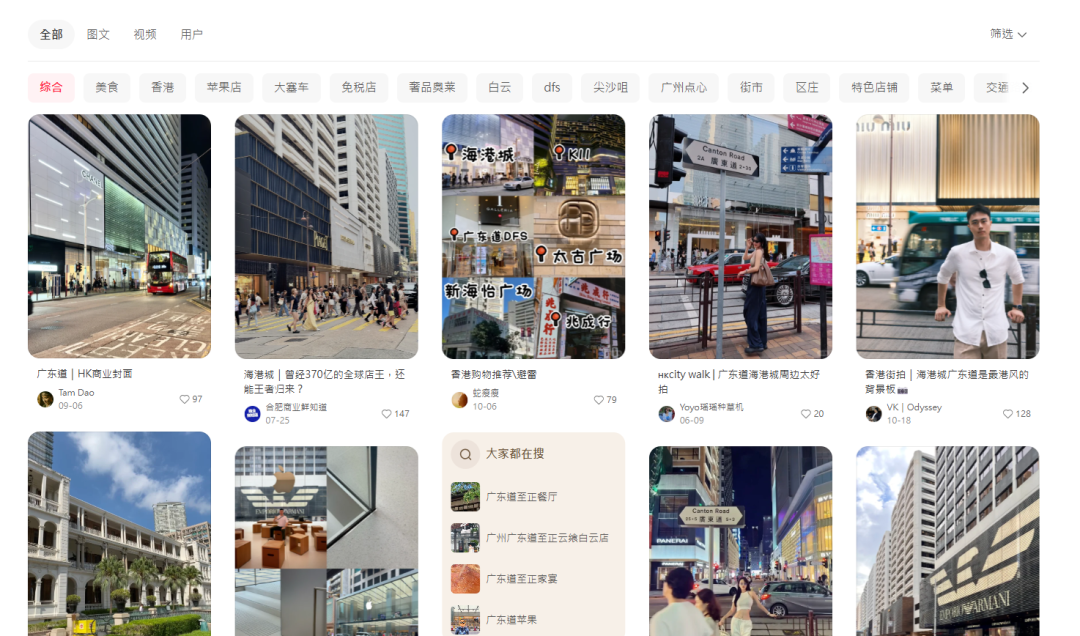The height and width of the screenshot is (636, 1080).
Task: Open the HKcity walk 广东道 post
Action: [x=740, y=236]
